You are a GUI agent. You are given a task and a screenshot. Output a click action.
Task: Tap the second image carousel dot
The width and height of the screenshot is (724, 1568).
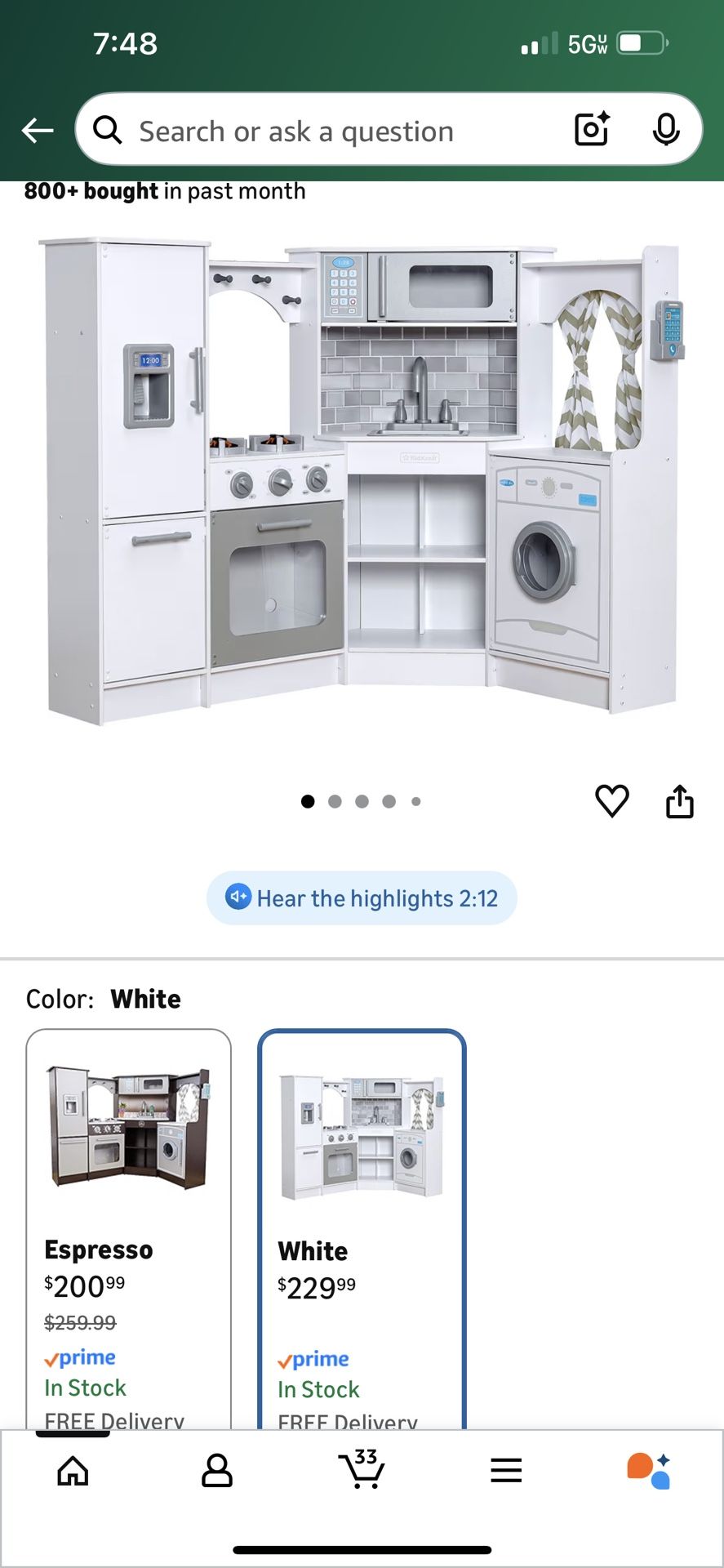335,801
